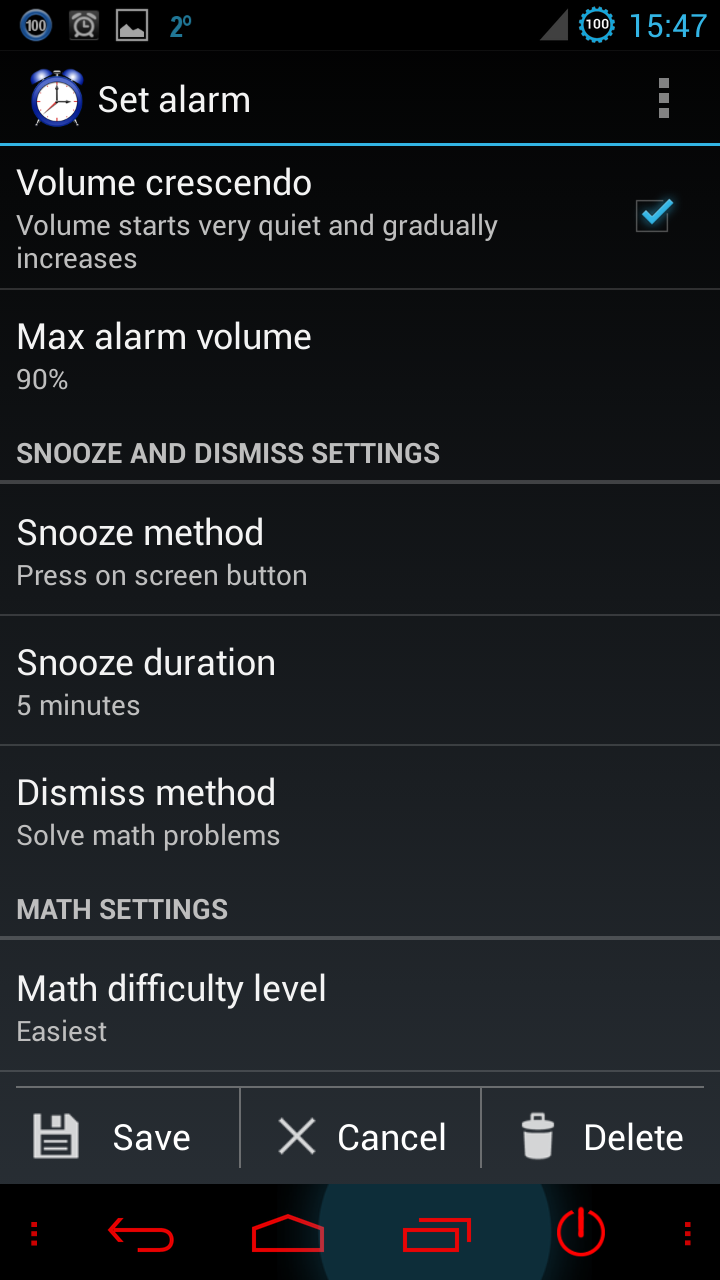Screen dimensions: 720x1280
Task: Click the Delete trash can icon
Action: 538,1135
